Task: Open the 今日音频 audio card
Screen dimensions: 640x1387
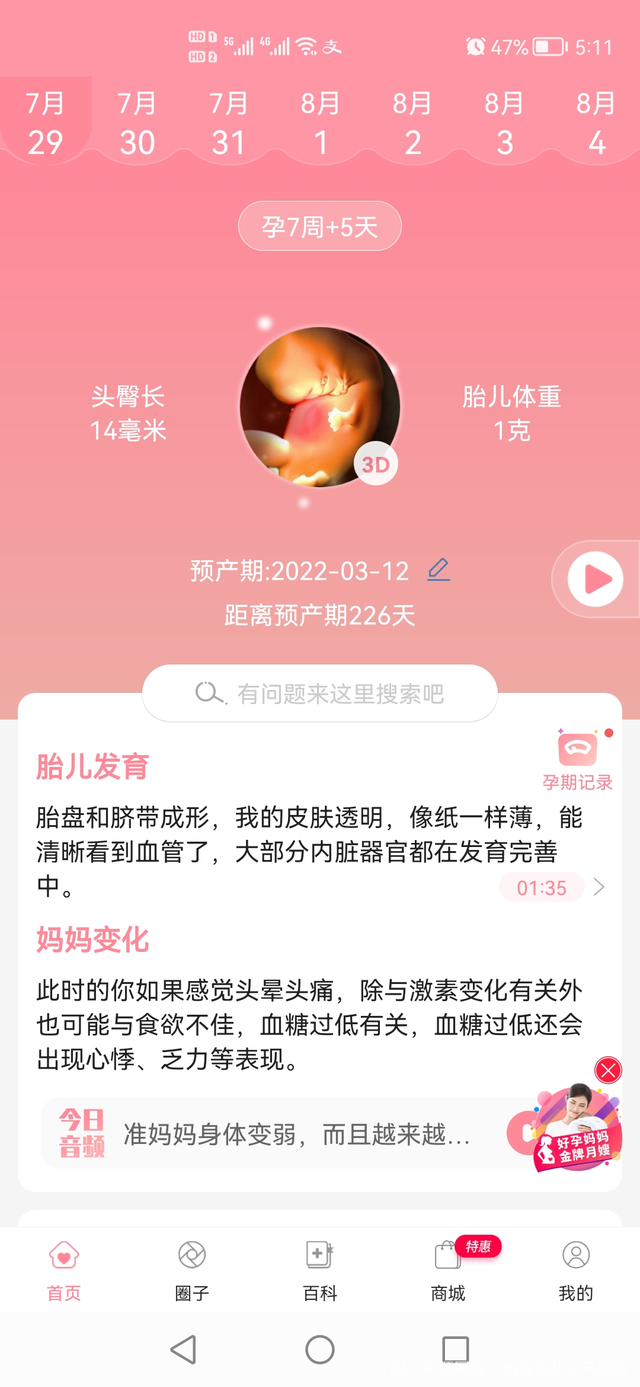Action: [x=270, y=1134]
